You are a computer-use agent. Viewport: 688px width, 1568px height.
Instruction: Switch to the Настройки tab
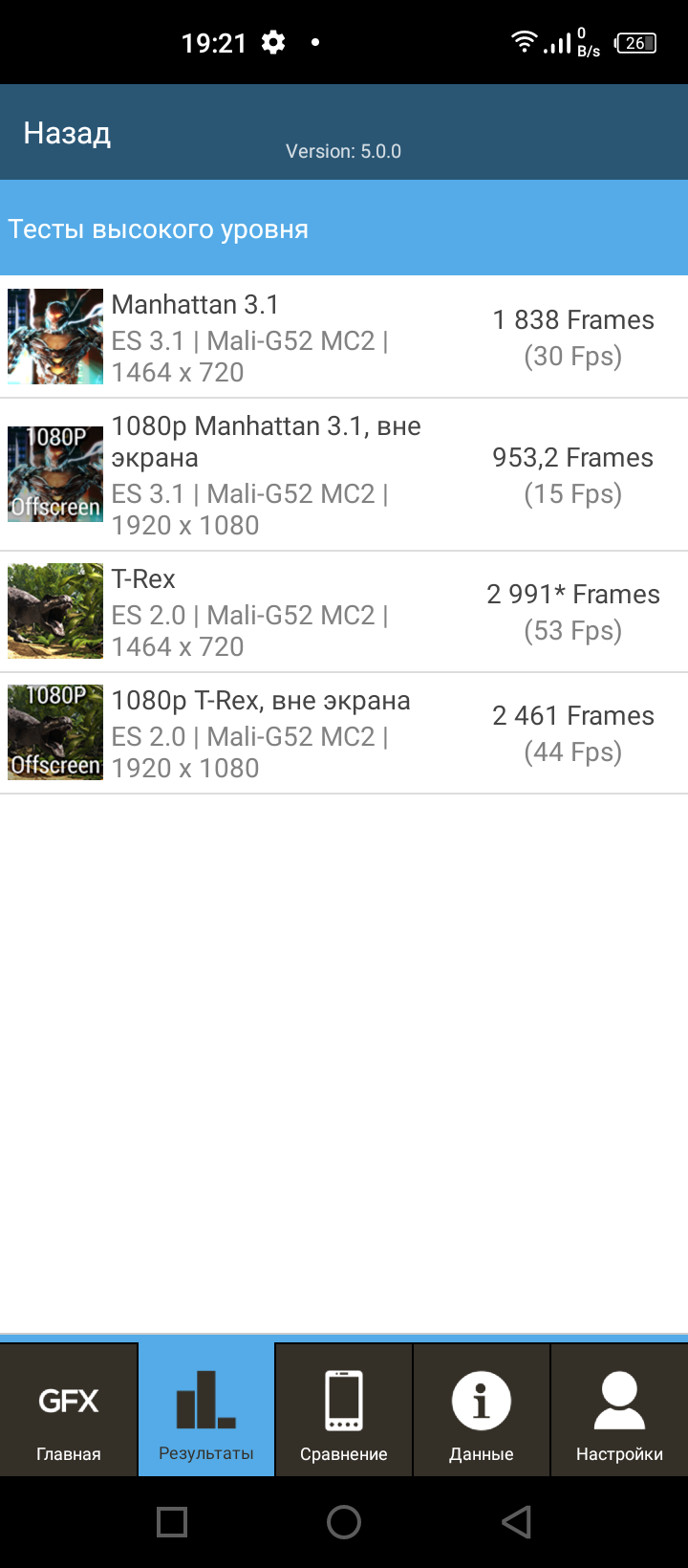[x=619, y=1410]
